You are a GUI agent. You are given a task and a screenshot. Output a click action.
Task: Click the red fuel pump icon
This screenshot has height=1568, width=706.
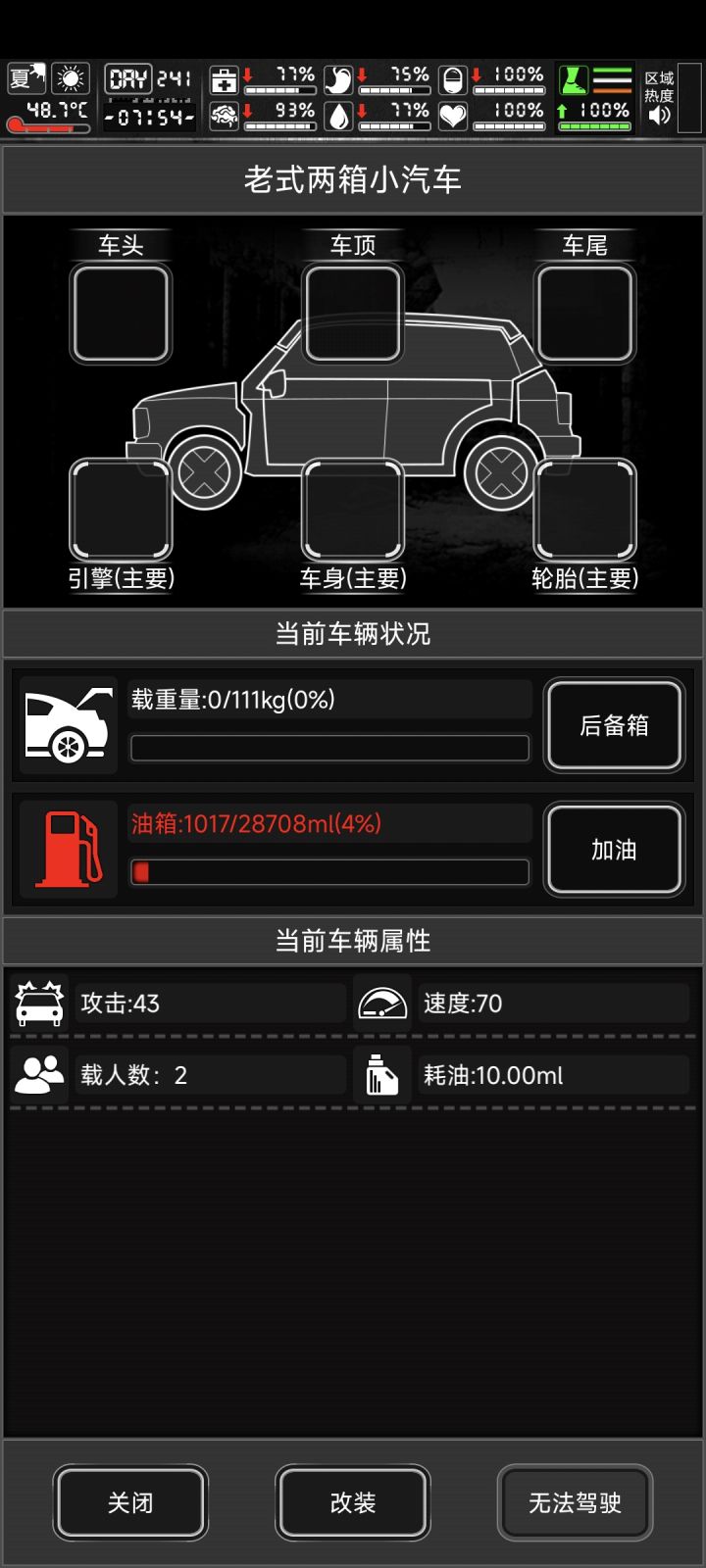(x=66, y=849)
